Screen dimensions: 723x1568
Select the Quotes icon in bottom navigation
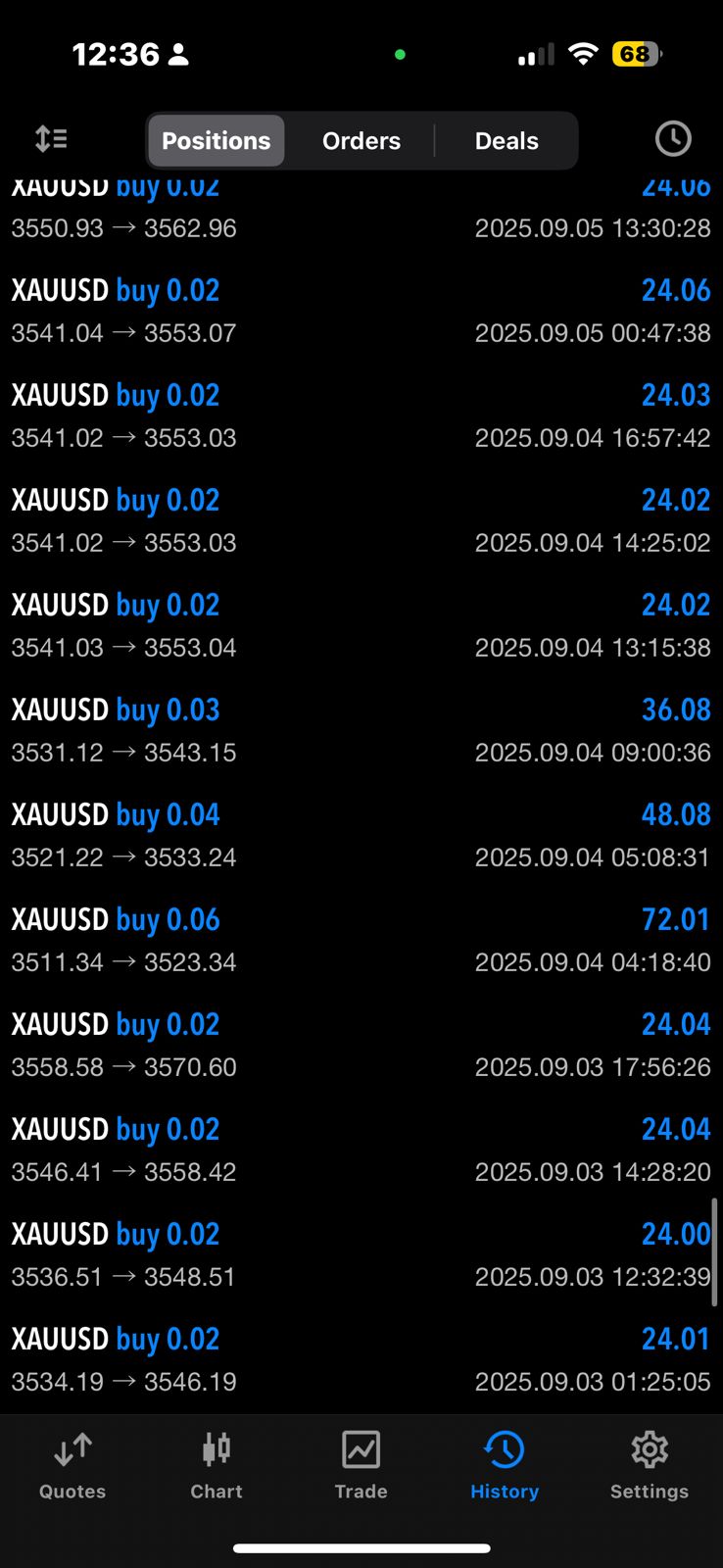[x=72, y=1465]
